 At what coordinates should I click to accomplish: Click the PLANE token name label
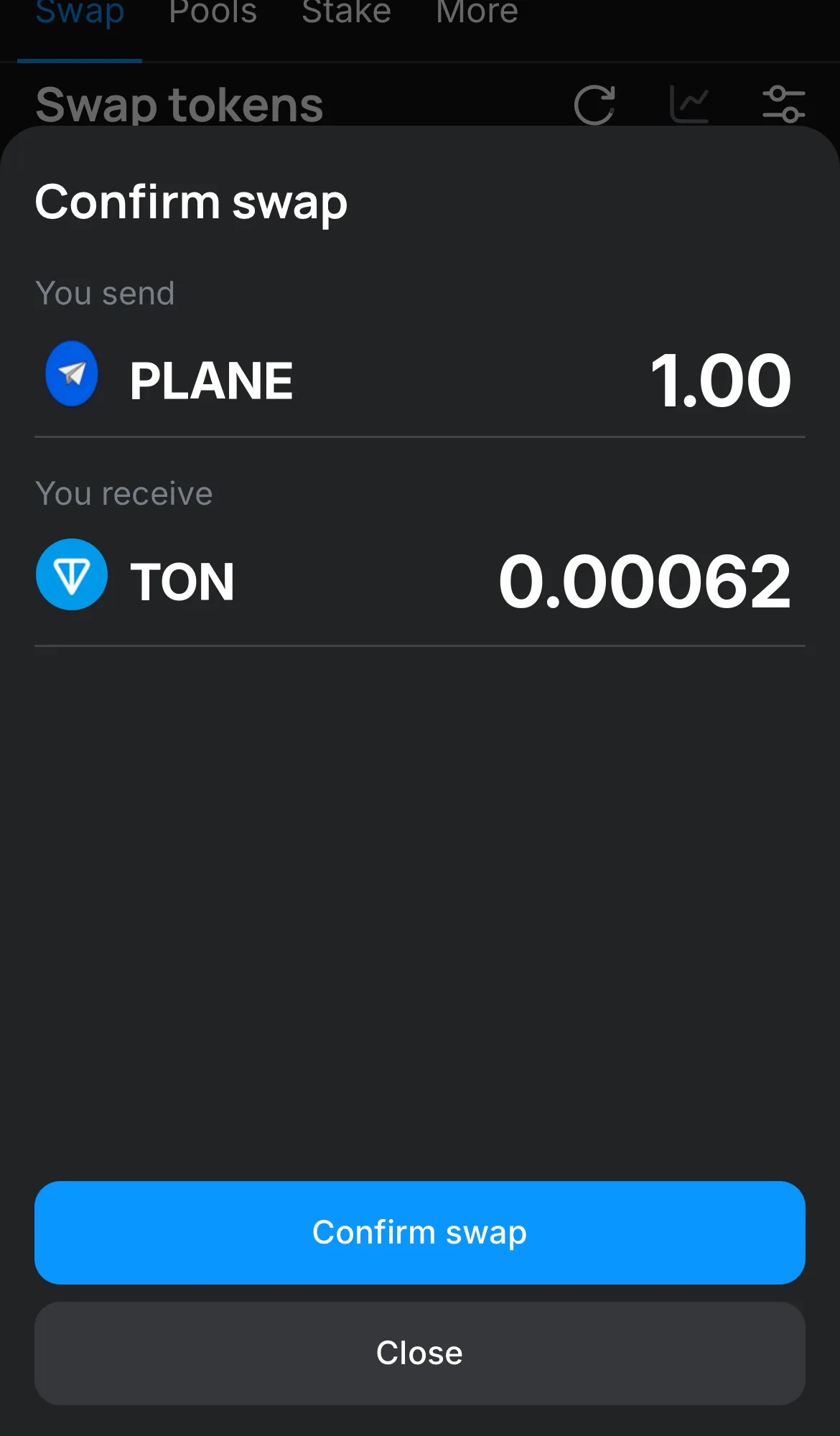(x=211, y=379)
